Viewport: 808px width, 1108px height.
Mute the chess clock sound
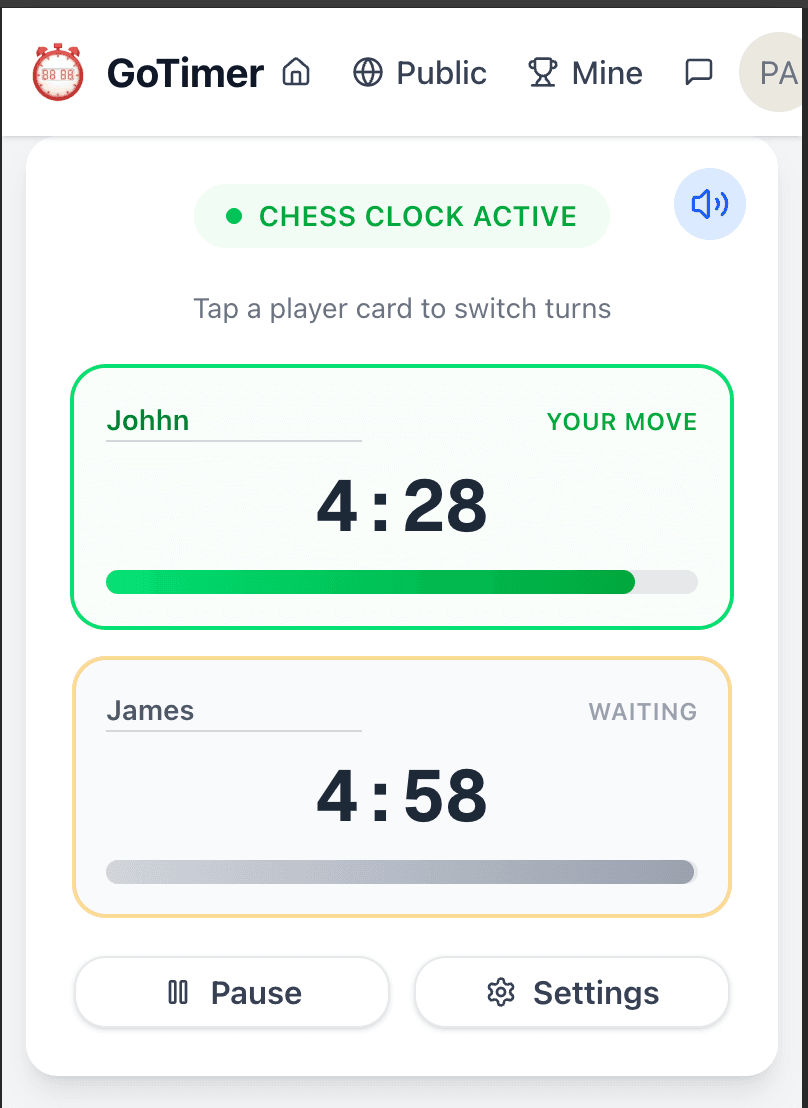[710, 205]
